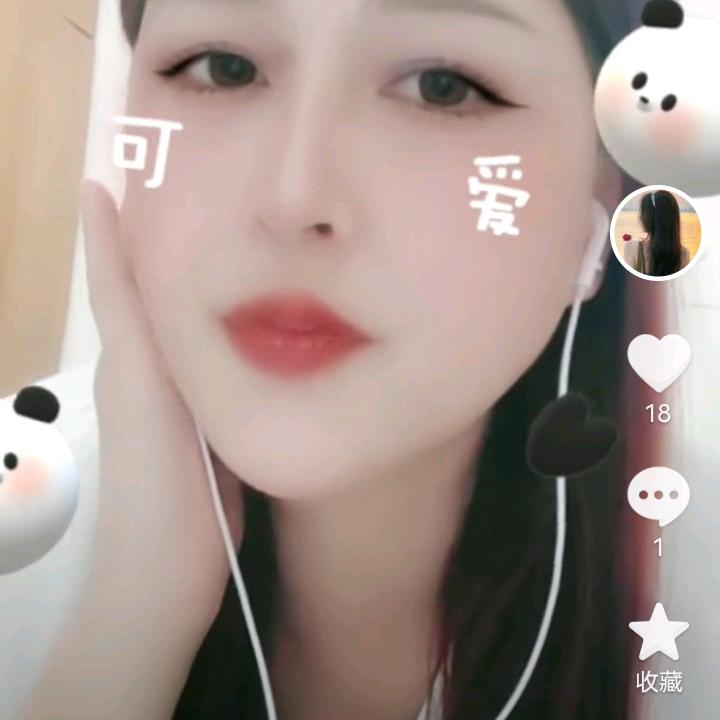Tap the 收藏 star to save the video

coord(659,633)
